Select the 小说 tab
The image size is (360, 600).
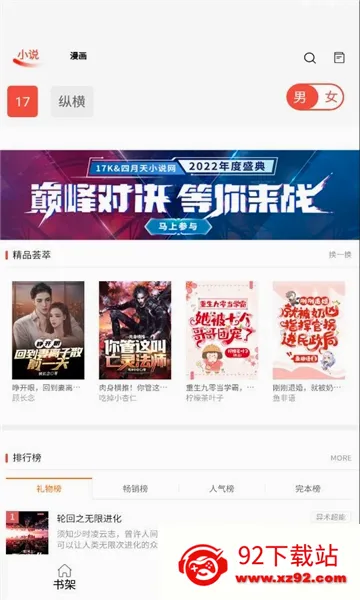click(28, 55)
